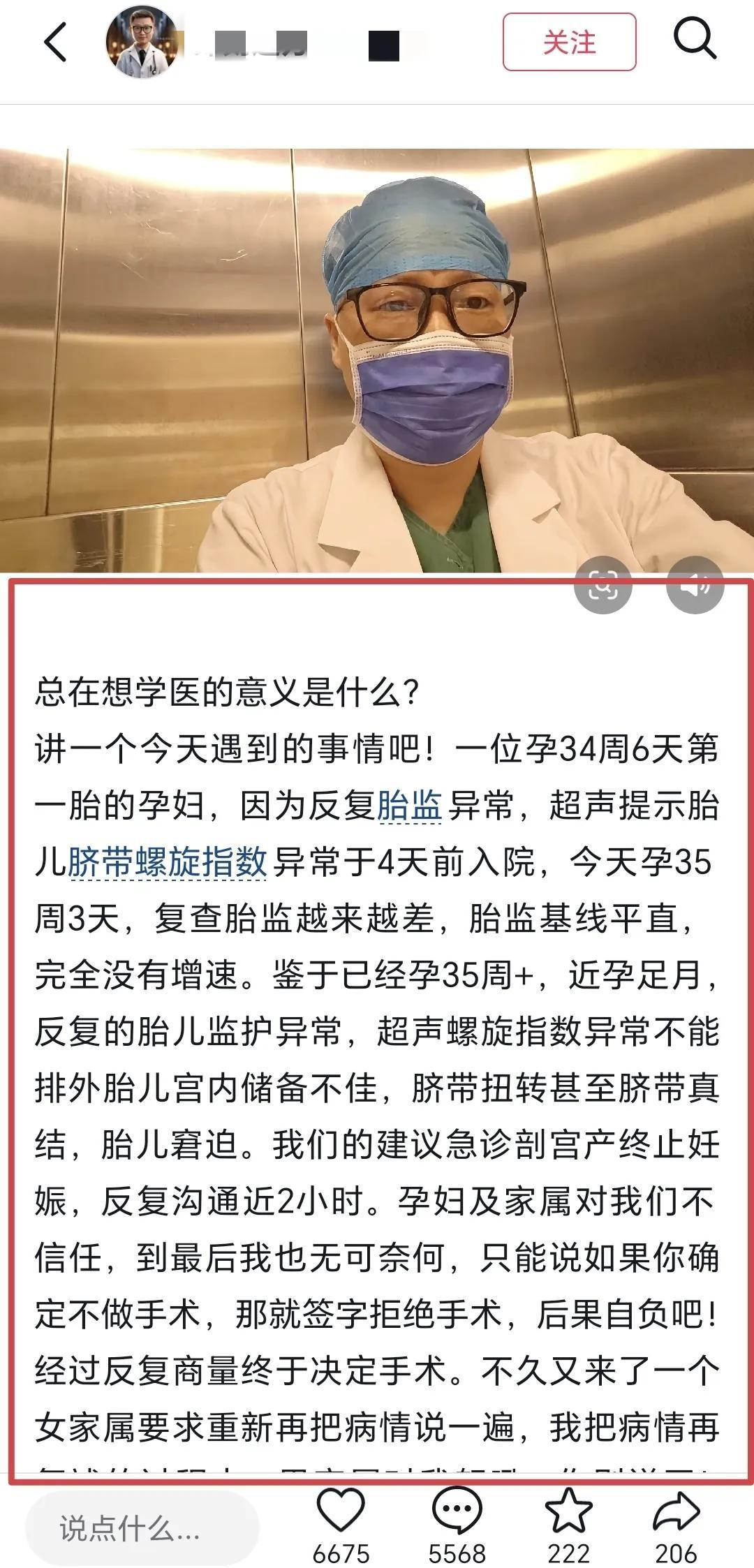Open the author's profile avatar
Screen dimensions: 754x1568
[143, 42]
